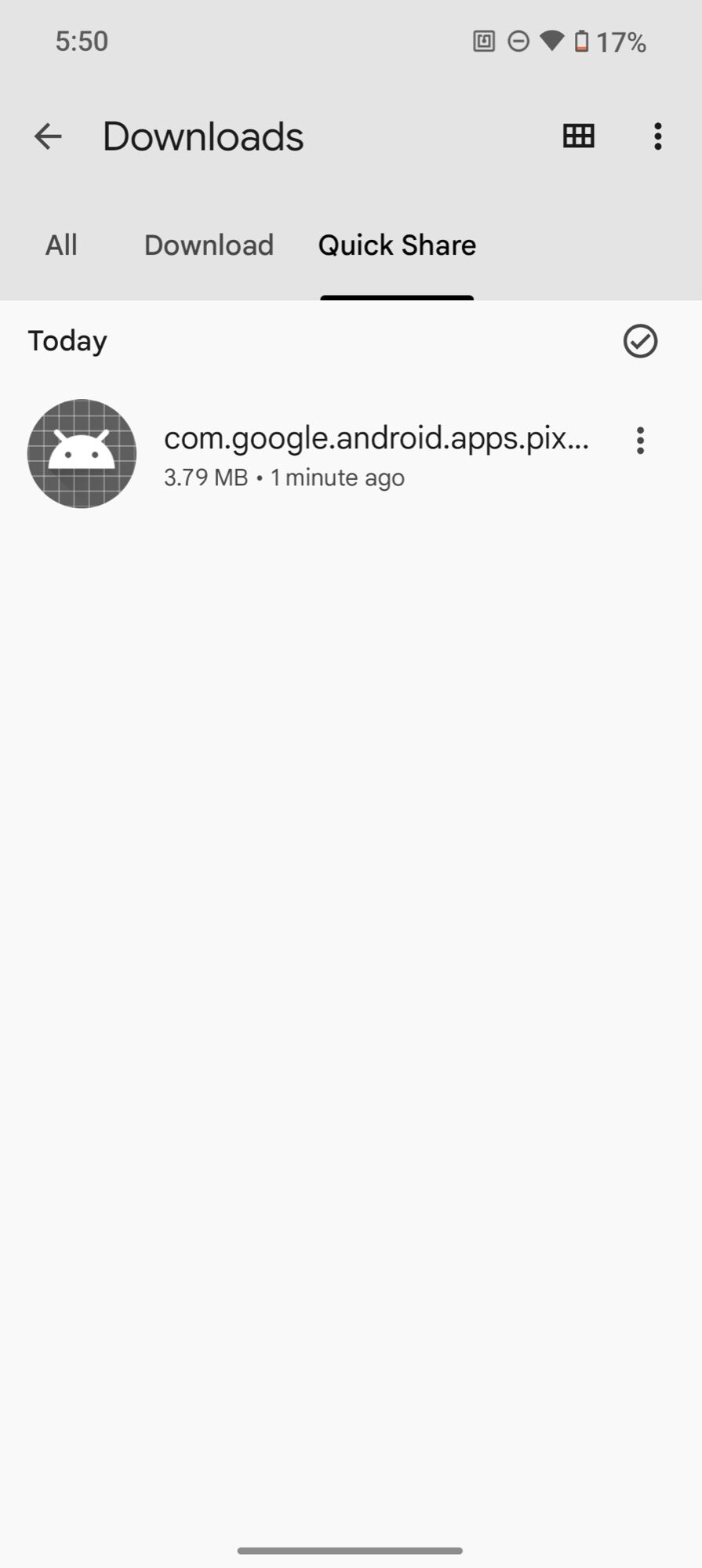Switch to the Download tab
This screenshot has width=702, height=1568.
pyautogui.click(x=208, y=245)
